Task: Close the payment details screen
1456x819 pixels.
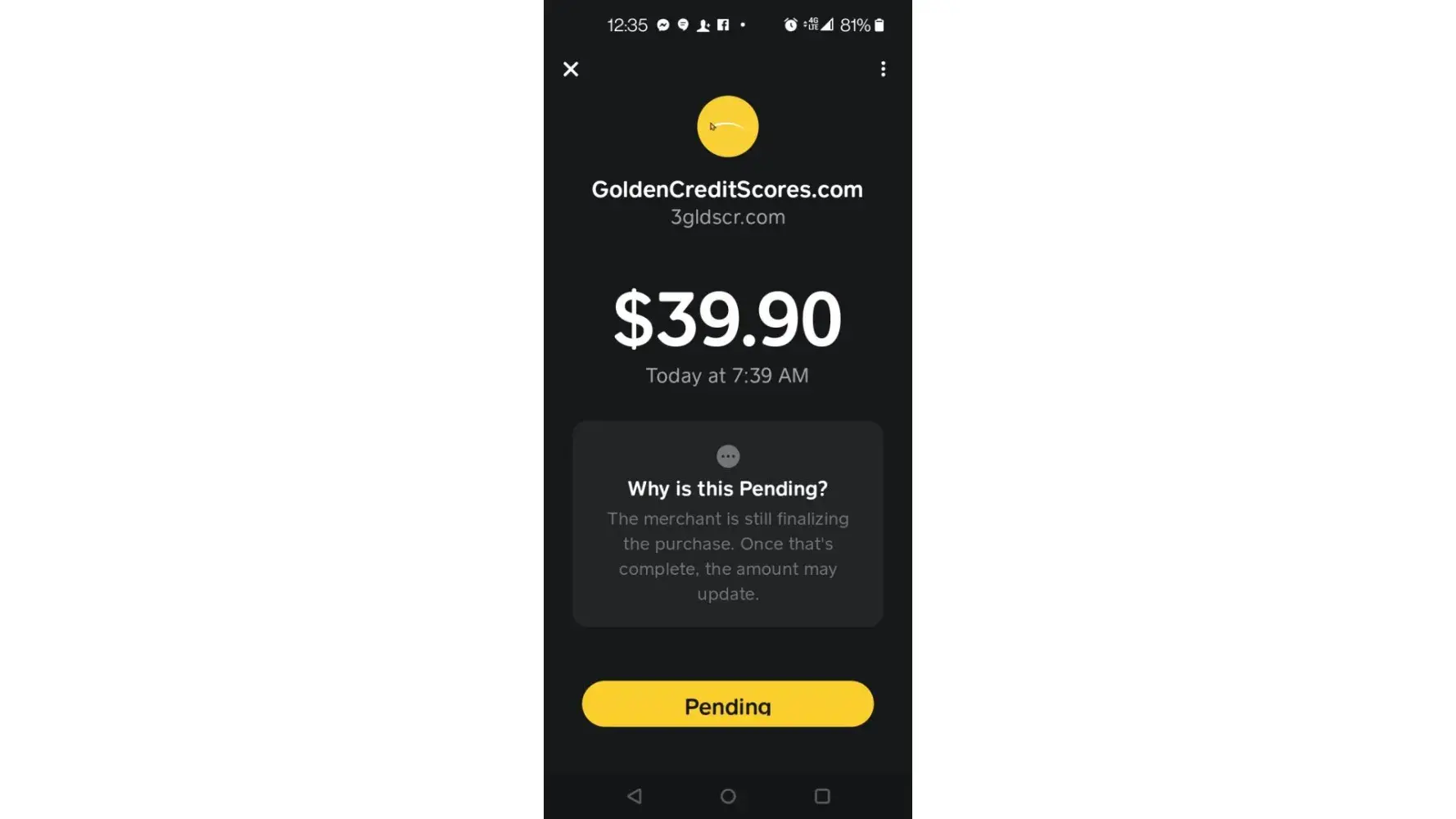Action: tap(571, 69)
